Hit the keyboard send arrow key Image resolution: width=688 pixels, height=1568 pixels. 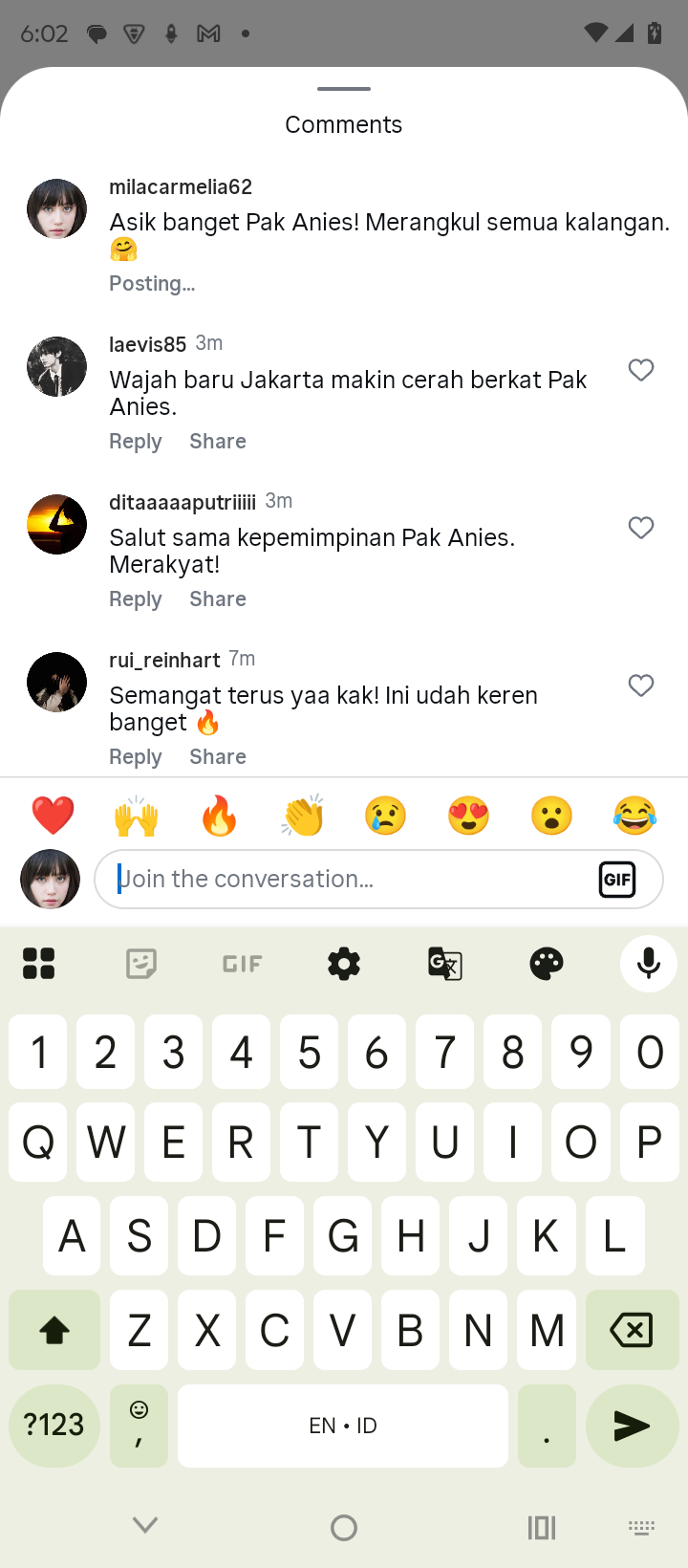[x=632, y=1426]
